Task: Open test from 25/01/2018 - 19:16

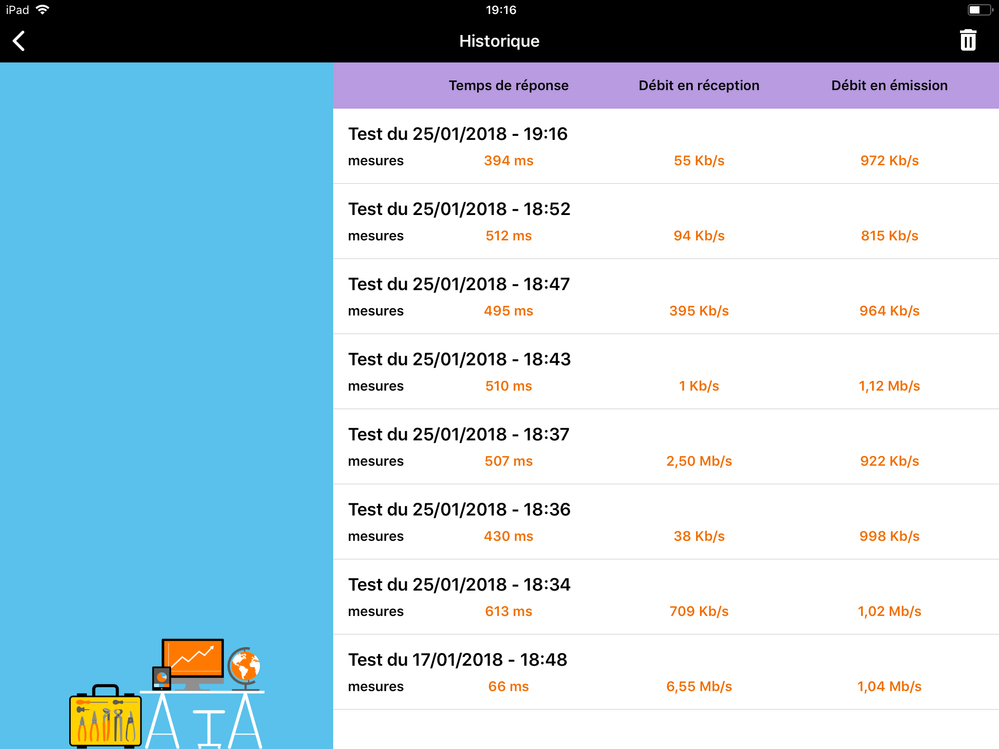Action: point(665,146)
